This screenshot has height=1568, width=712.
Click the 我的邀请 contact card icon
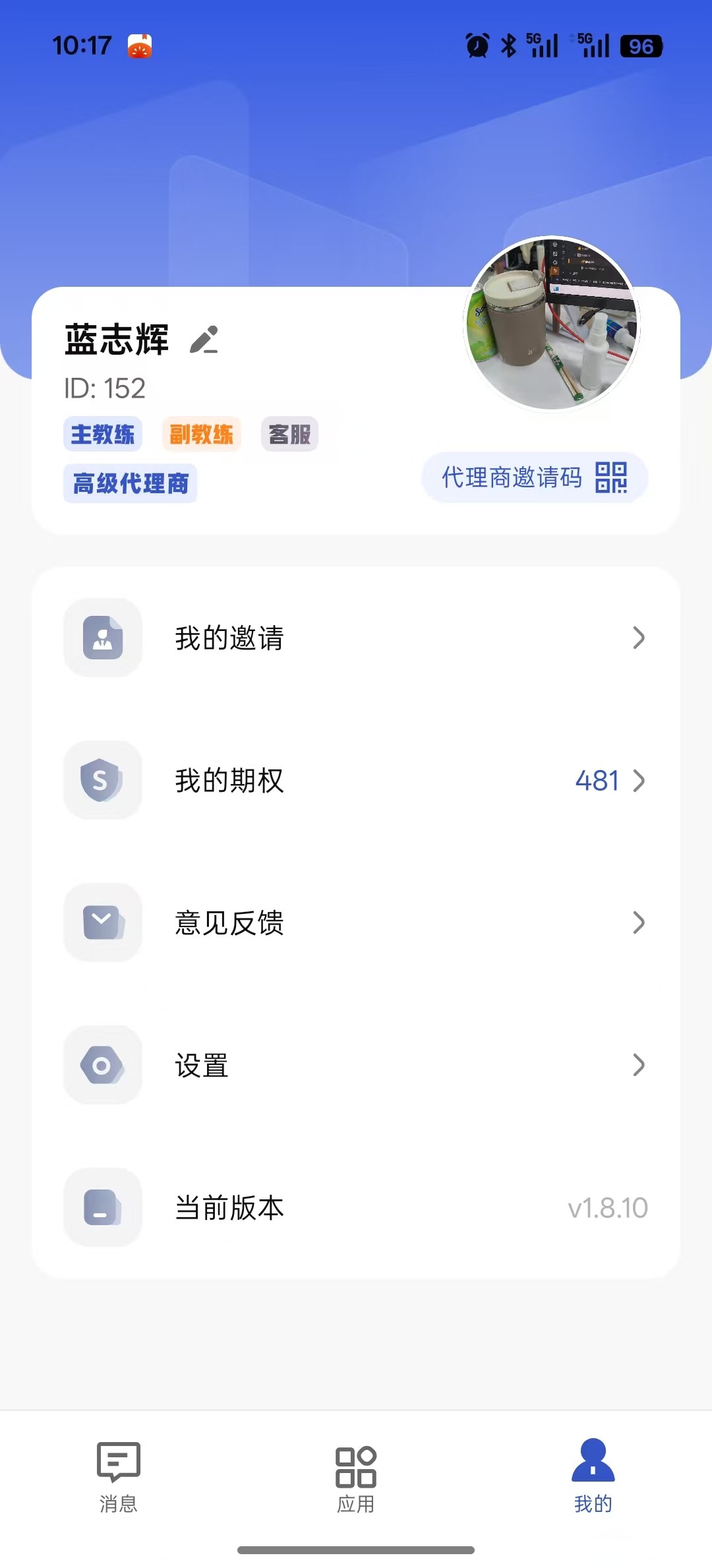coord(102,638)
